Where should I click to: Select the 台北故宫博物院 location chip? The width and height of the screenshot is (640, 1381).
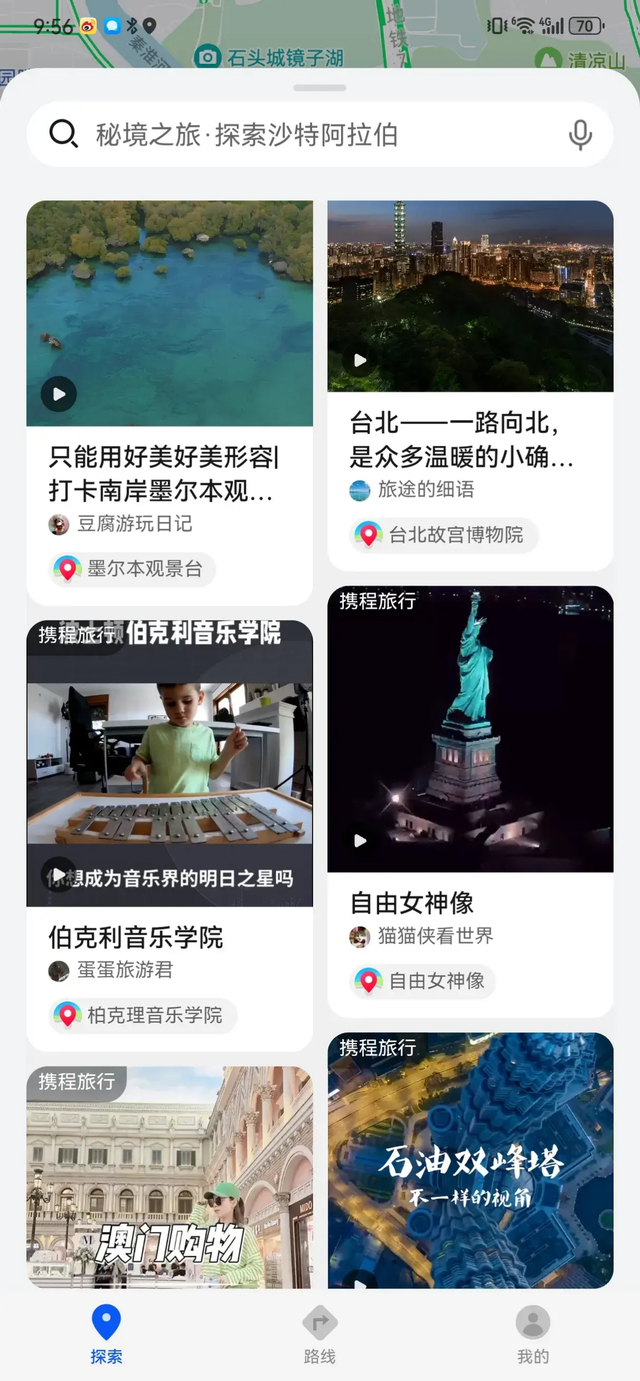click(x=443, y=535)
